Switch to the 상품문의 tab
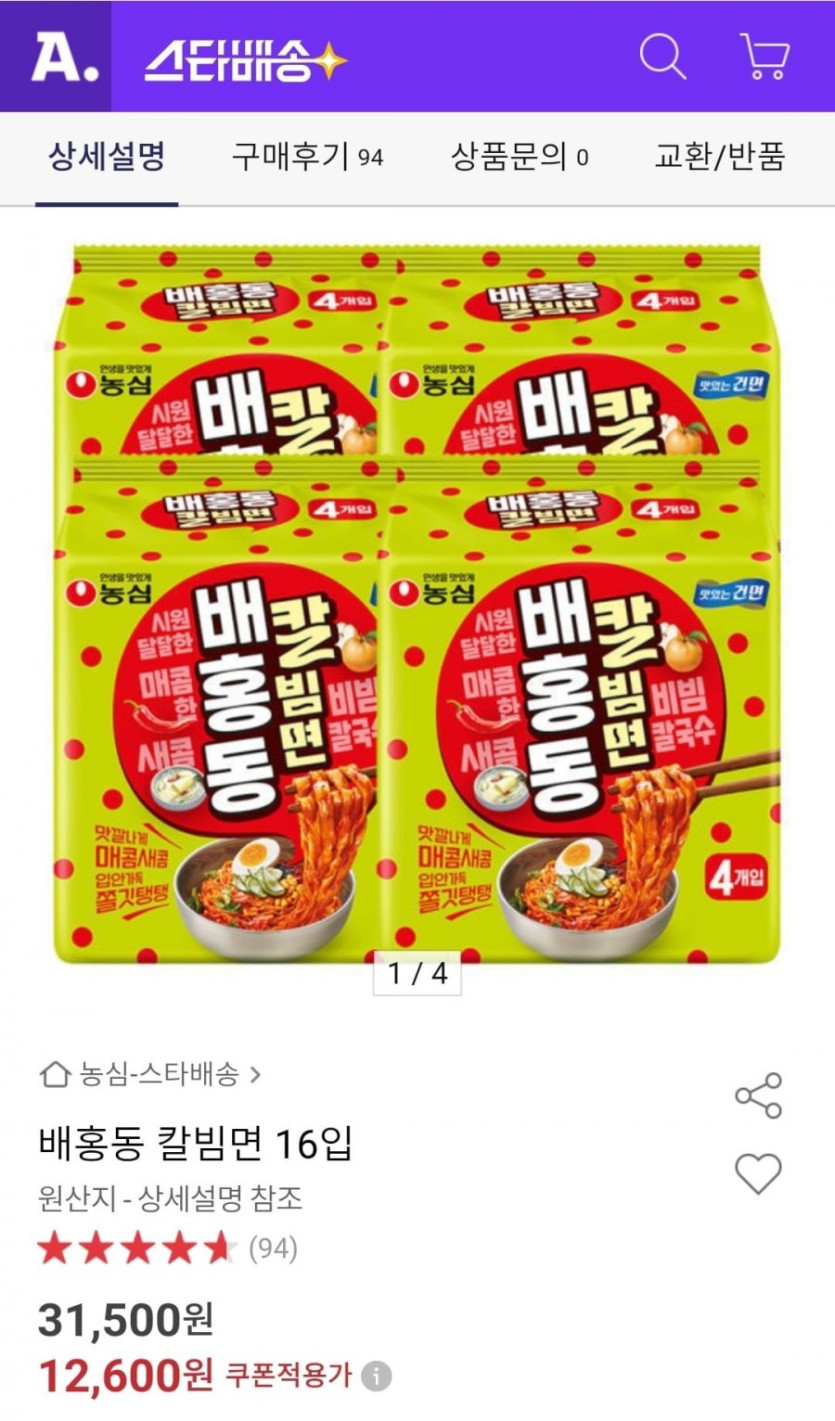The height and width of the screenshot is (1421, 835). [519, 157]
